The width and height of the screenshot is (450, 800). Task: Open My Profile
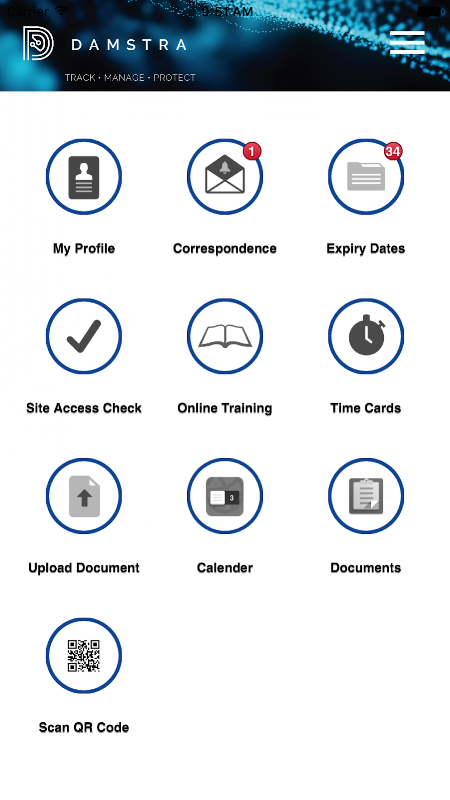point(84,177)
